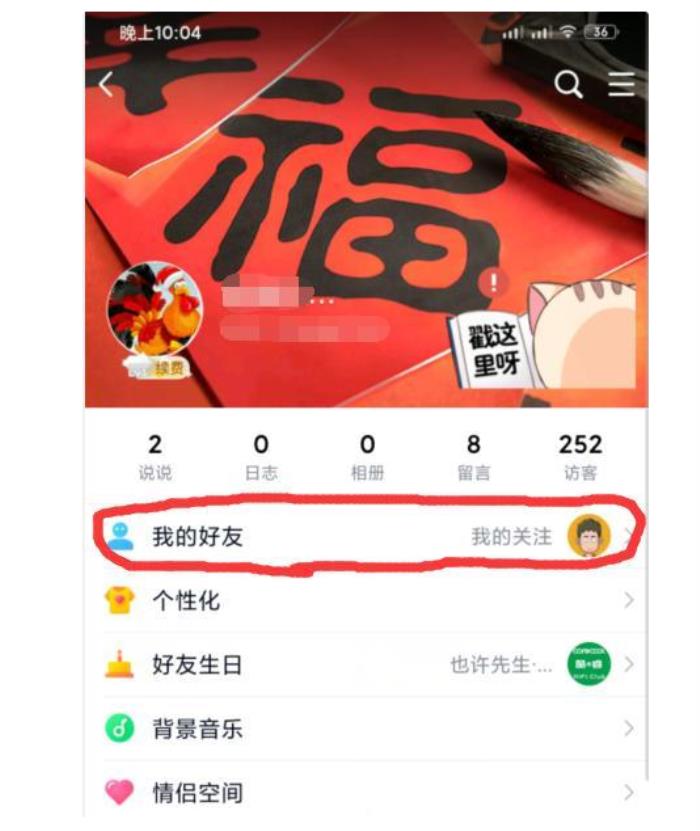View 访客 visitors list
Image resolution: width=700 pixels, height=831 pixels.
point(580,456)
